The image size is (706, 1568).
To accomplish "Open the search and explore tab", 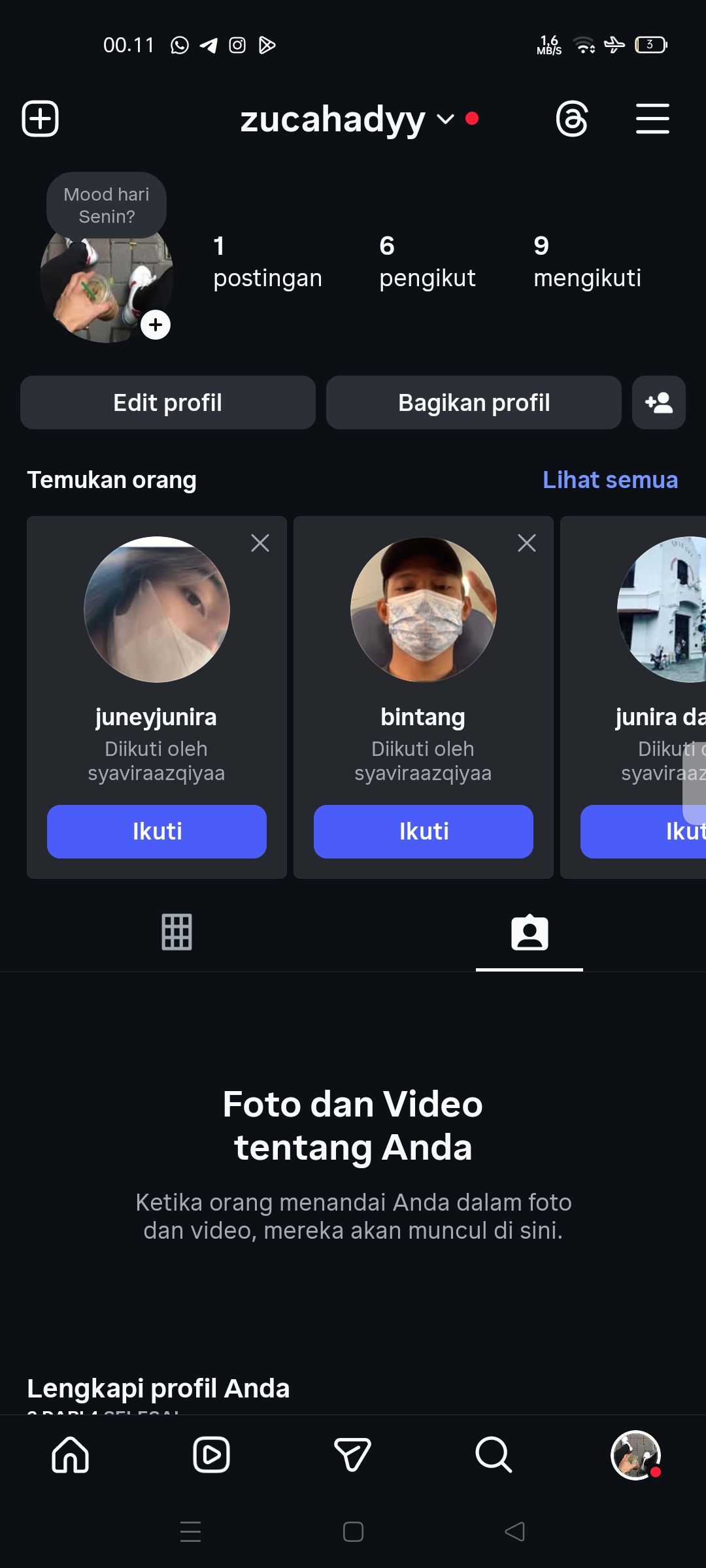I will pyautogui.click(x=494, y=1455).
